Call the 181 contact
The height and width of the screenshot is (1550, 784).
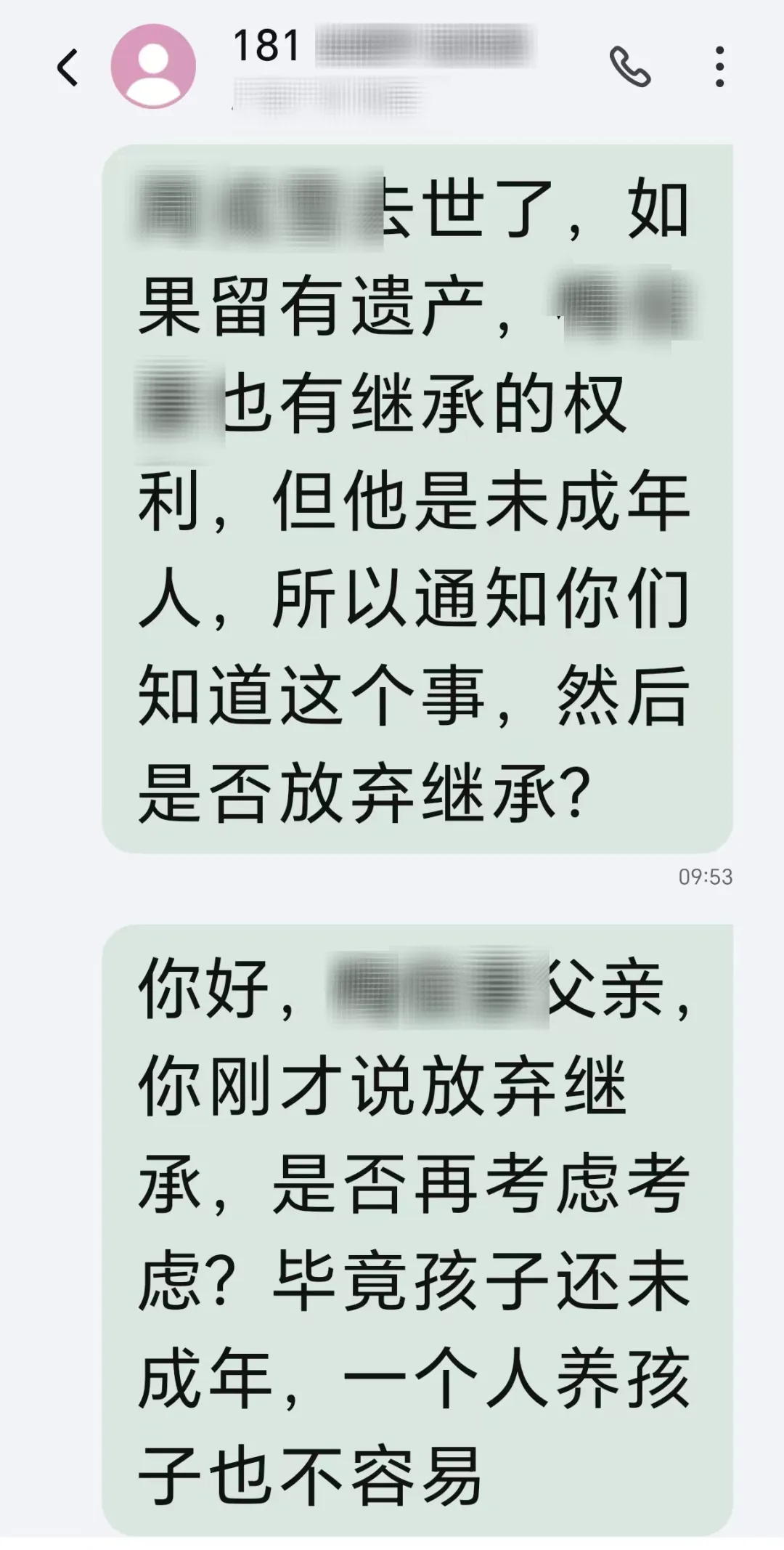[629, 67]
